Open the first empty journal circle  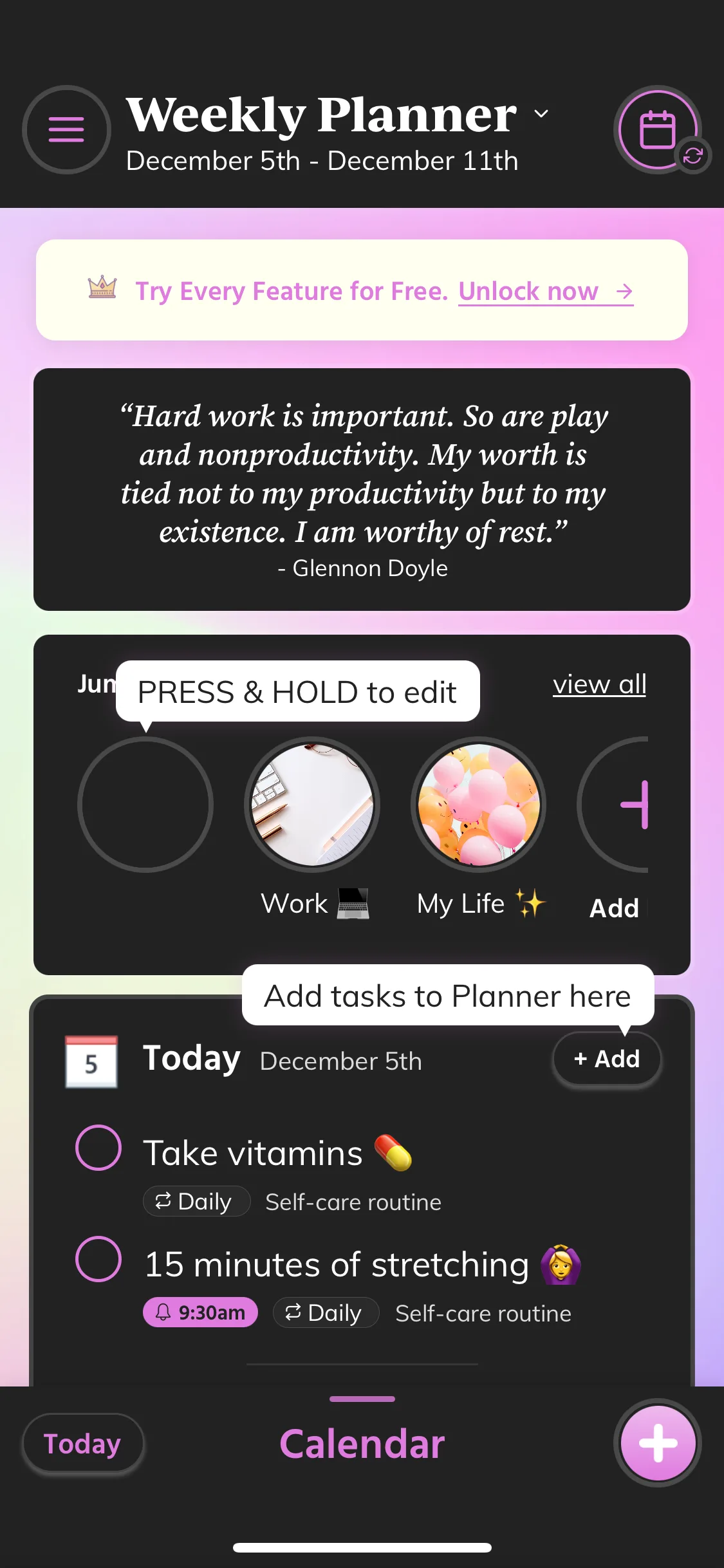pos(145,805)
